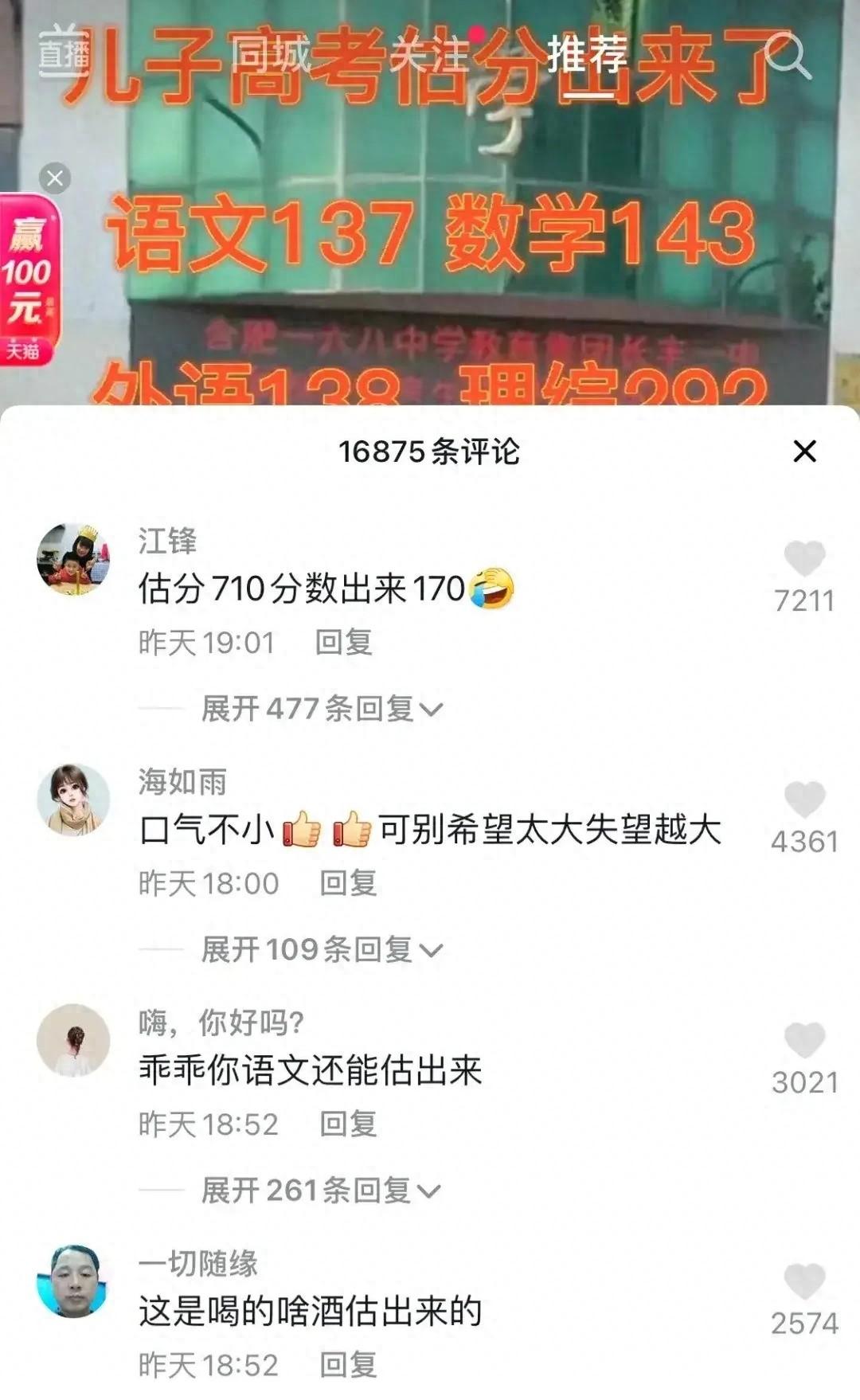The image size is (860, 1400).
Task: Reply to 海如雨's comment
Action: [x=348, y=883]
